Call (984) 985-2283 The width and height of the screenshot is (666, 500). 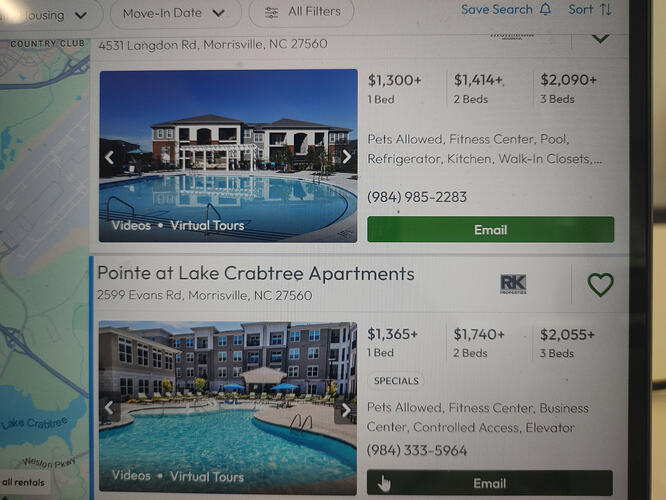[417, 197]
